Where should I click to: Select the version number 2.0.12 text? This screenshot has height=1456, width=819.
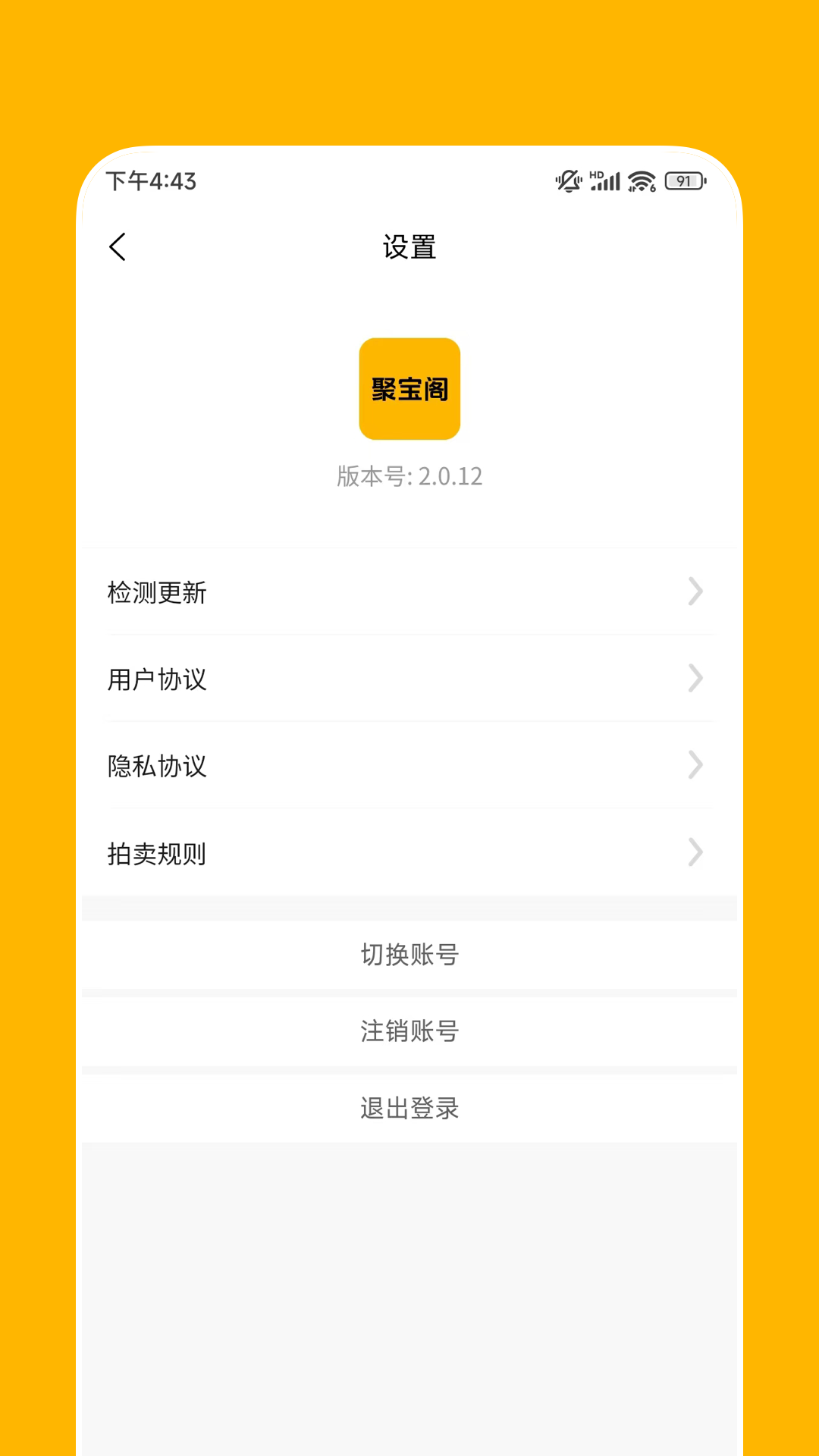tap(409, 476)
